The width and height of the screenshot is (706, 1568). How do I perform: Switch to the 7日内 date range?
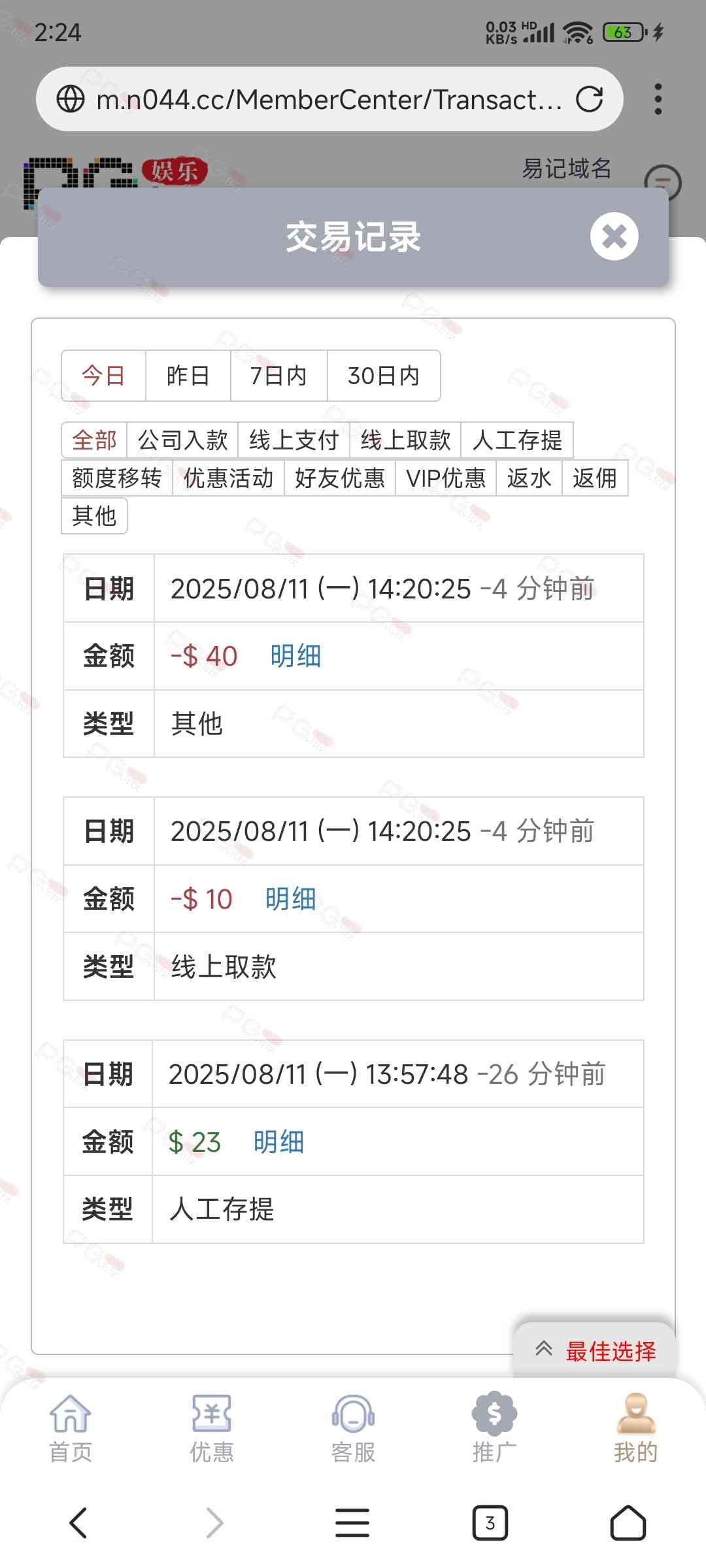click(x=278, y=376)
